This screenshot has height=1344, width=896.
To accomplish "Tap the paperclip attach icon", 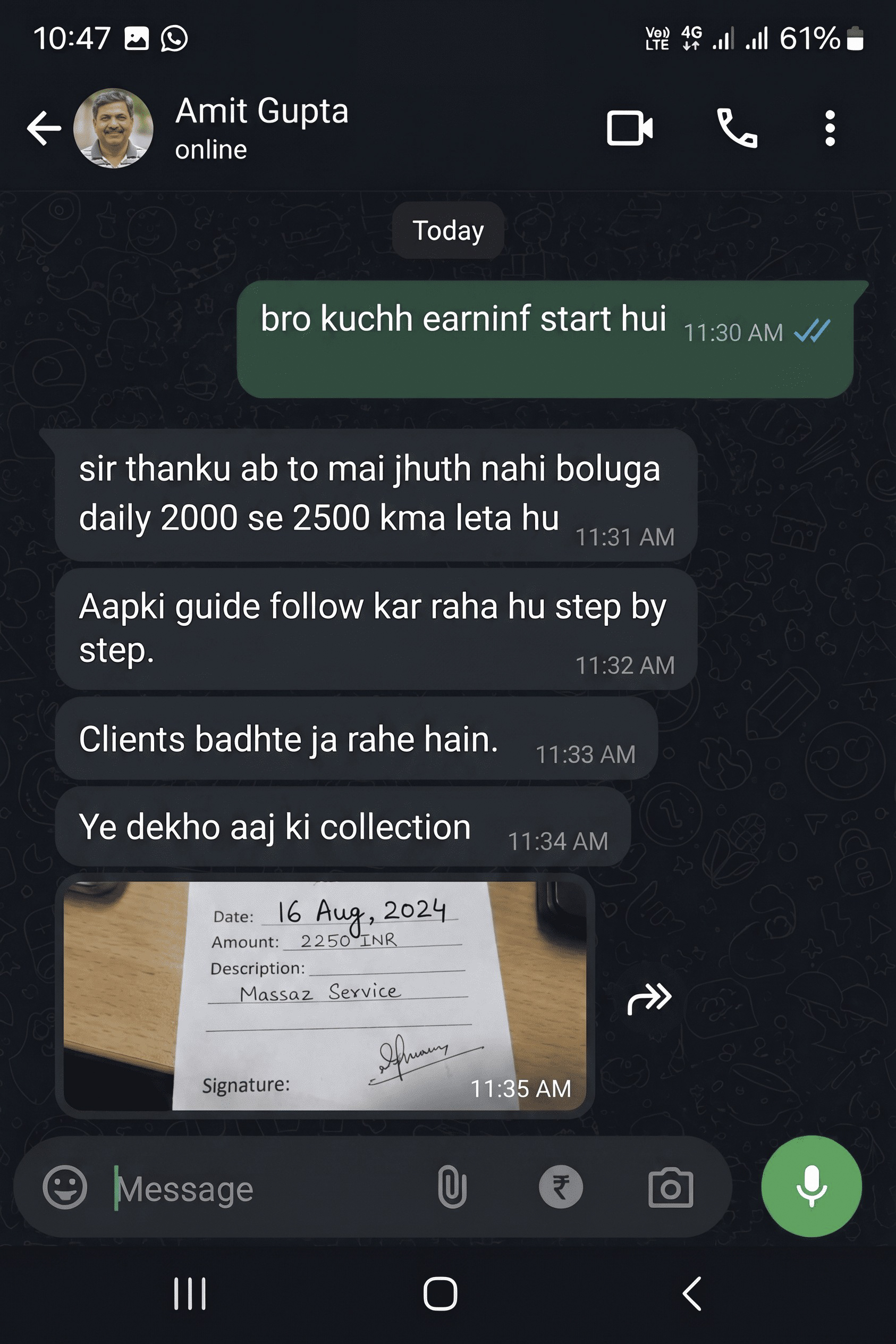I will [452, 1187].
